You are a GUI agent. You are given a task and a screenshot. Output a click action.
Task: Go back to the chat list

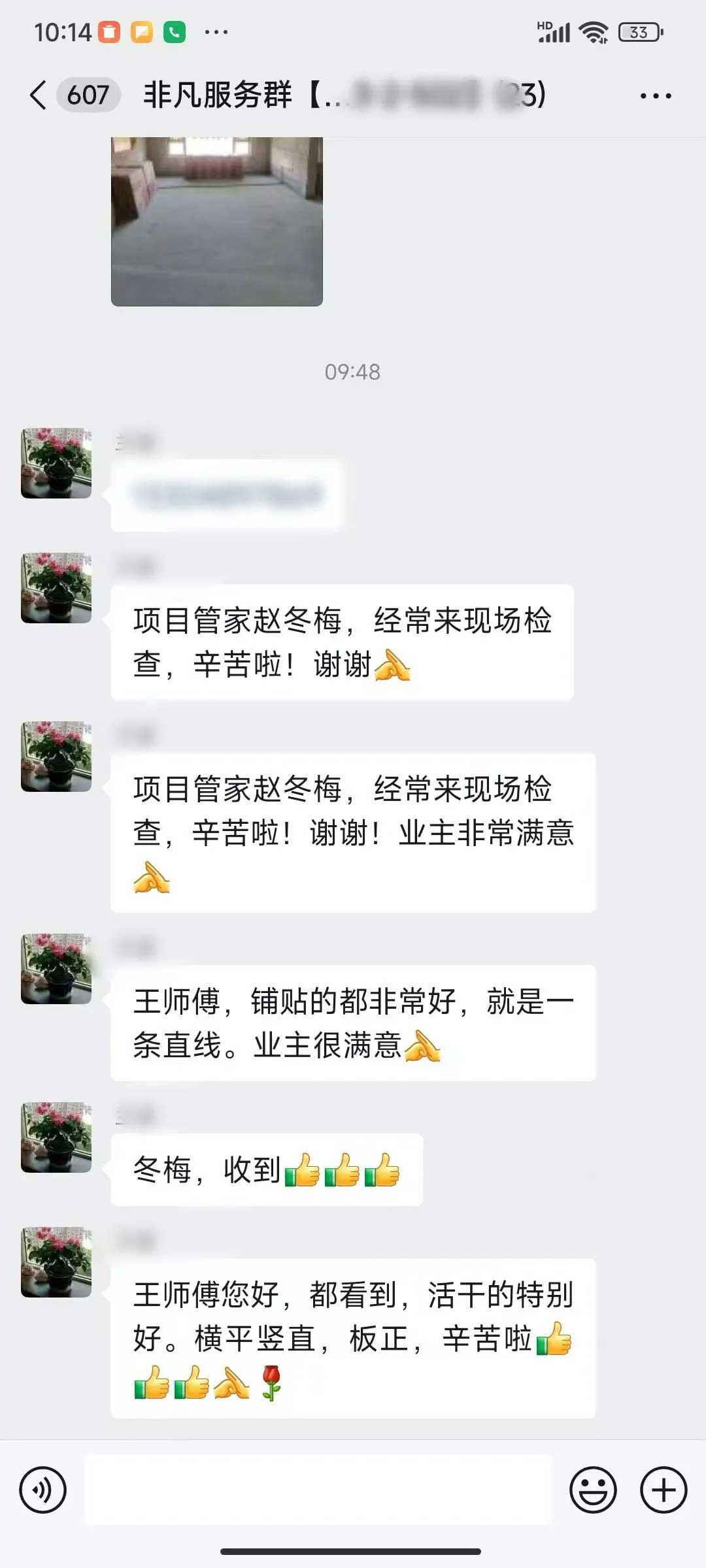(x=38, y=95)
